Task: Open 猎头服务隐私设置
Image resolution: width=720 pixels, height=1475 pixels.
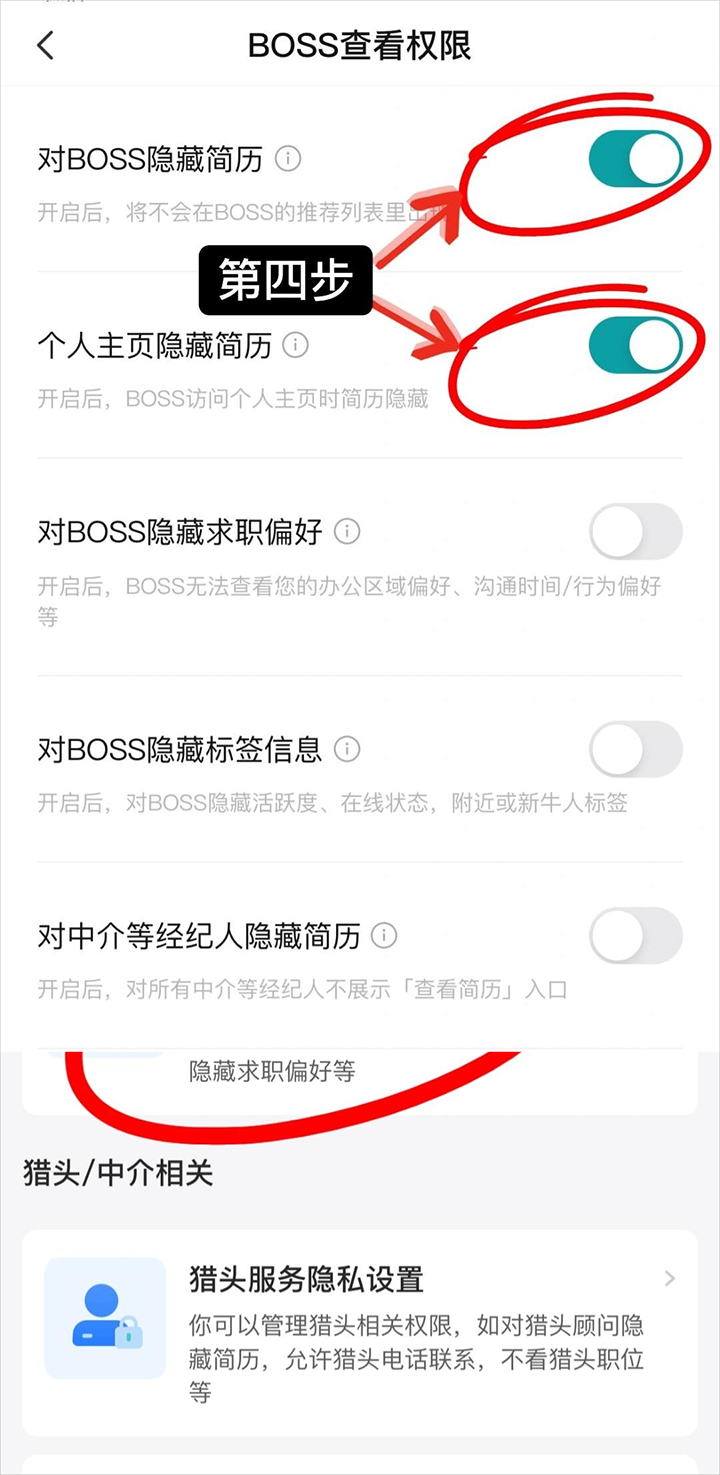Action: tap(360, 1333)
